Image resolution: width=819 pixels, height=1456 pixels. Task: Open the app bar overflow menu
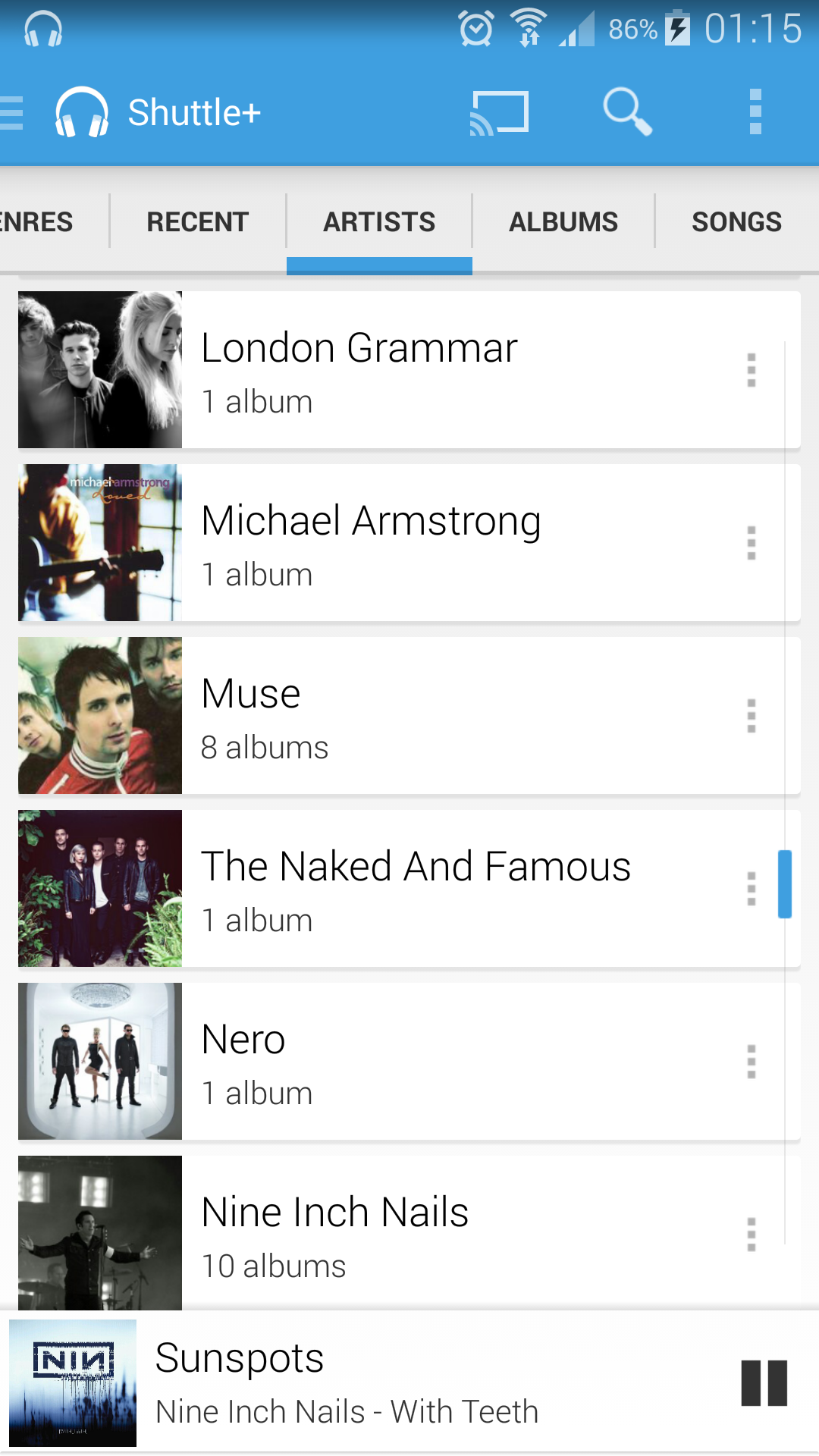click(755, 112)
